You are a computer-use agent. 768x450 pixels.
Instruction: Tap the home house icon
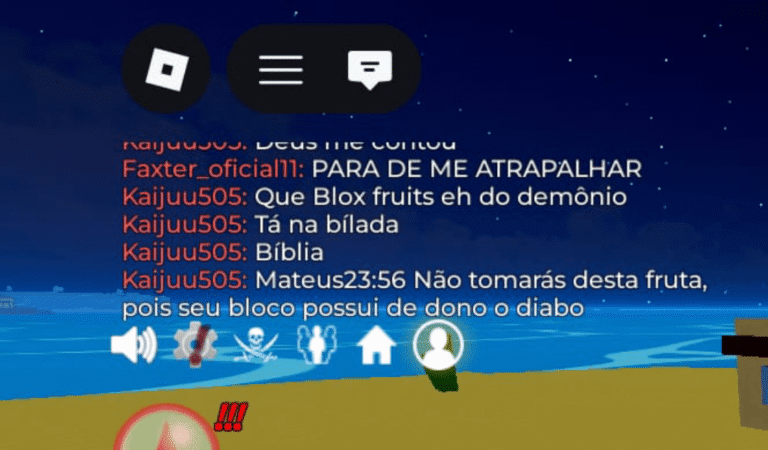pyautogui.click(x=377, y=346)
